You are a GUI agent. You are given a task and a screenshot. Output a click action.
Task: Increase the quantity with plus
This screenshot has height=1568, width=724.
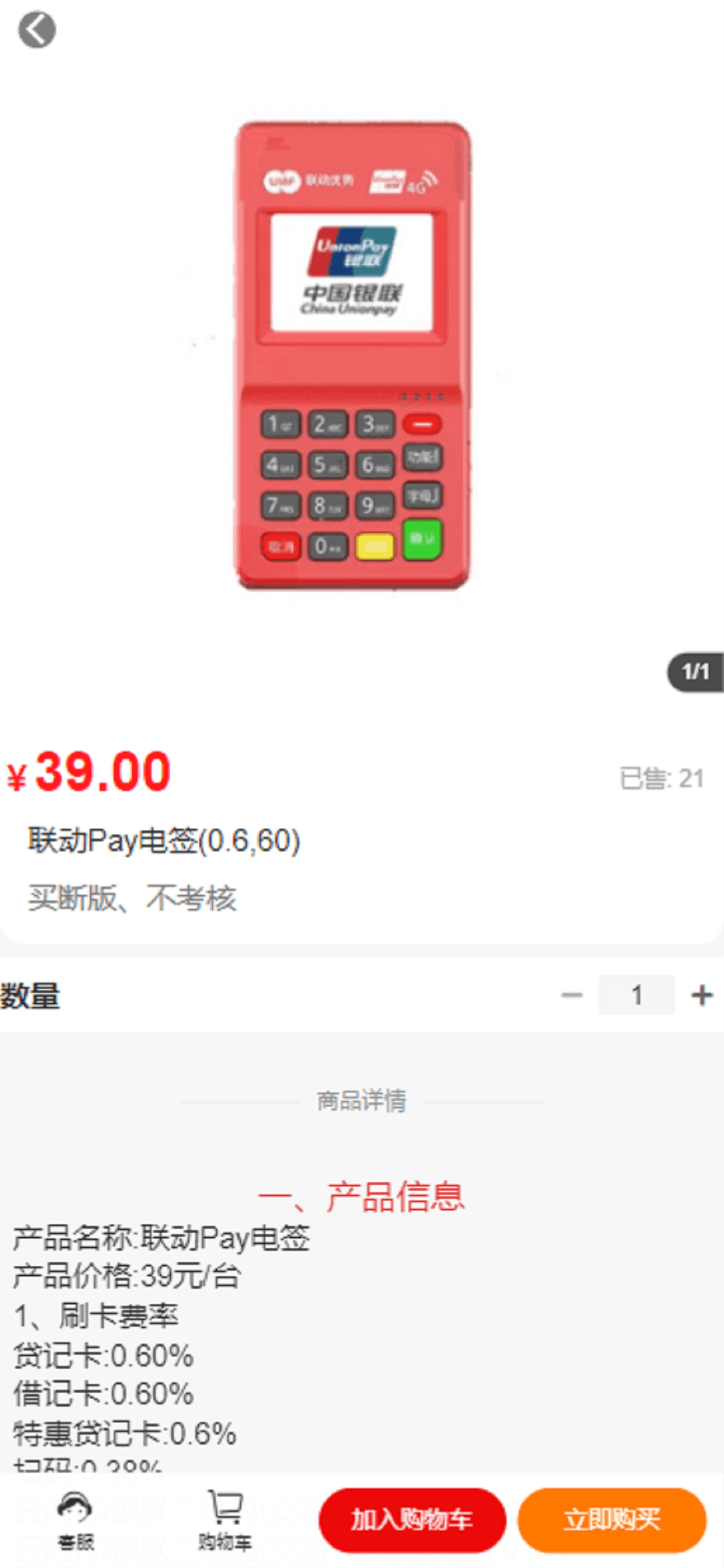point(701,995)
